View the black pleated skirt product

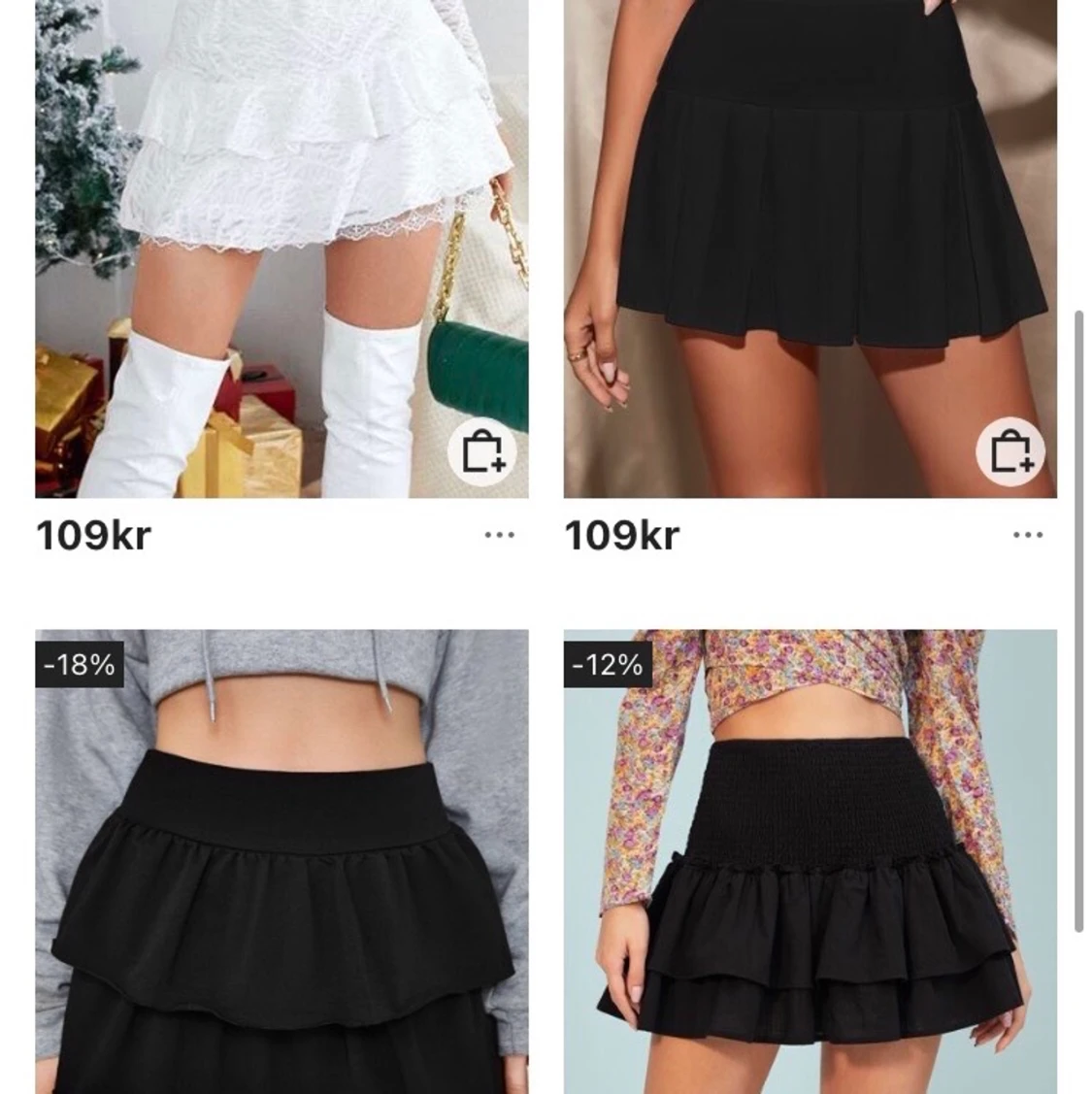(x=810, y=243)
